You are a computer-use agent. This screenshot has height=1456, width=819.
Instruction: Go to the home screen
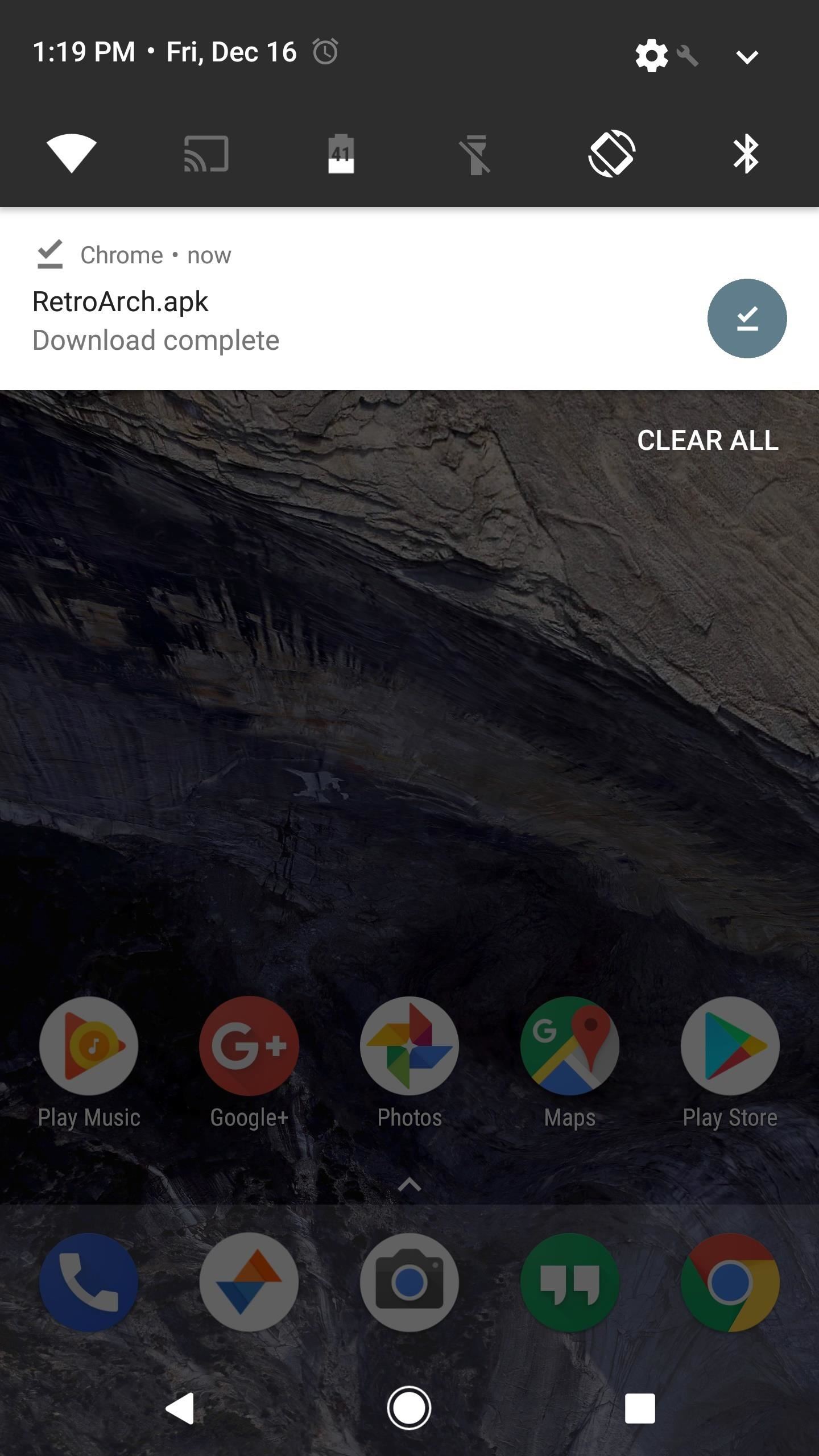click(409, 1408)
